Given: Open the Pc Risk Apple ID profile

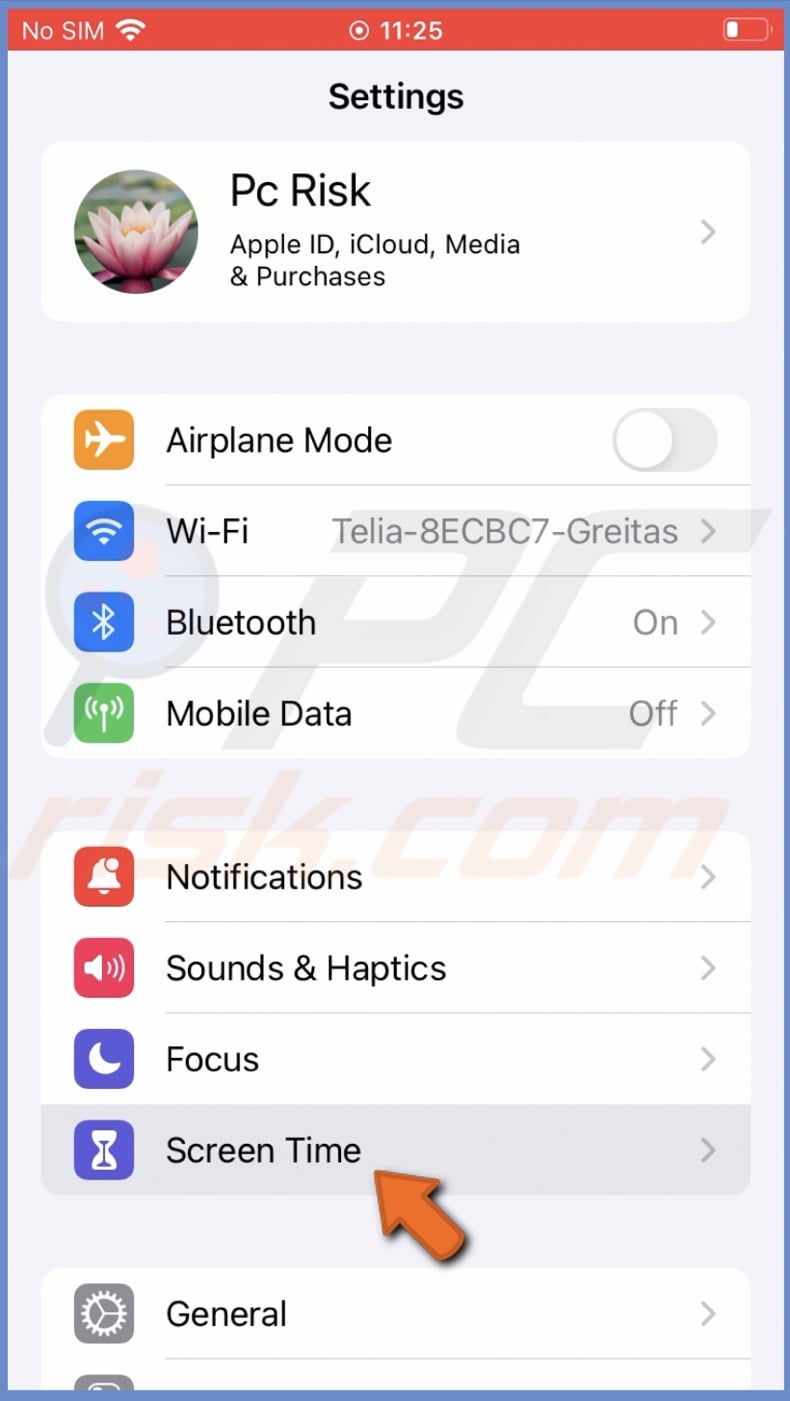Looking at the screenshot, I should tap(395, 232).
